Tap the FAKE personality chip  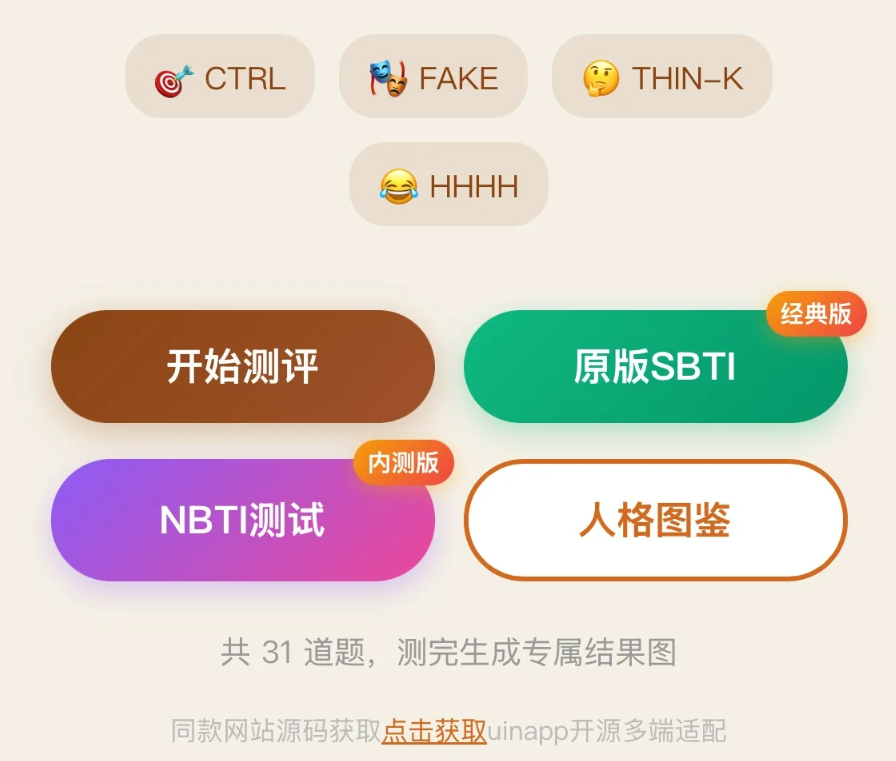433,77
